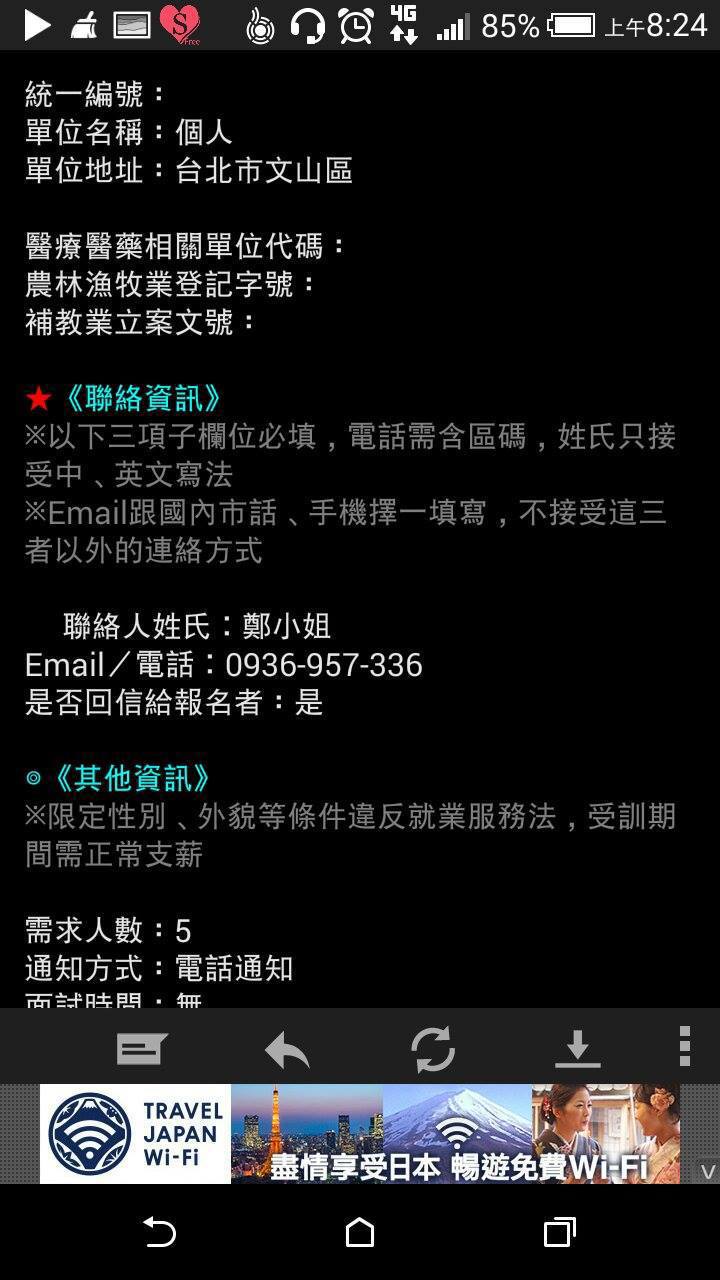This screenshot has width=720, height=1280.
Task: Open the push/comment message icon
Action: [142, 1049]
